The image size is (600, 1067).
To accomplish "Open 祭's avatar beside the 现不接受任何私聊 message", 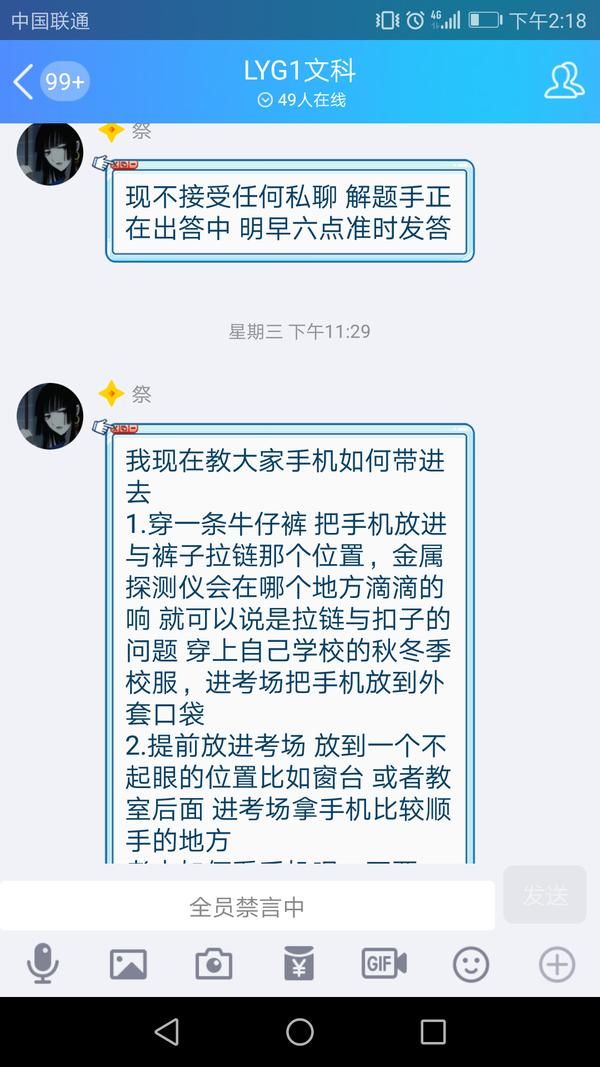I will [50, 153].
